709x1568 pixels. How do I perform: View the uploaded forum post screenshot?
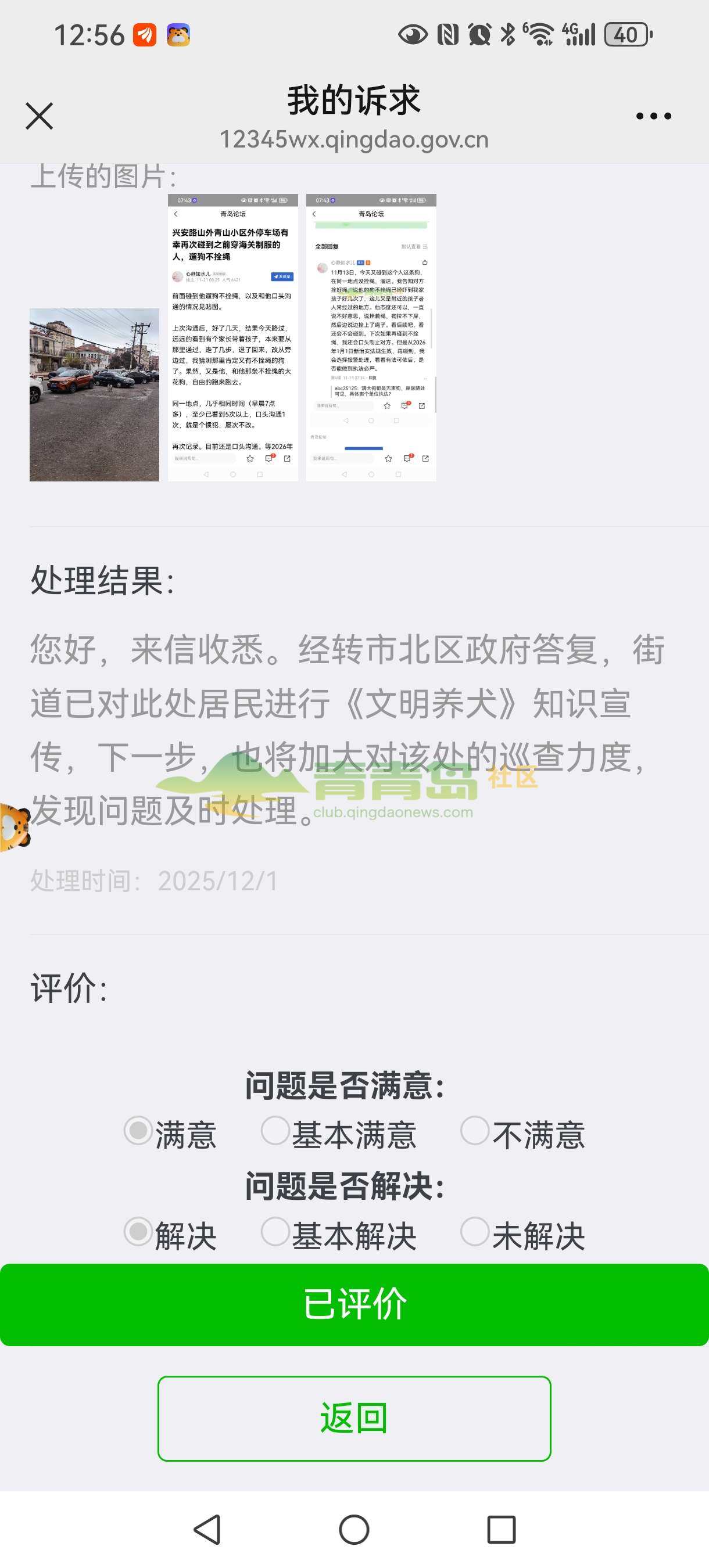coord(232,338)
